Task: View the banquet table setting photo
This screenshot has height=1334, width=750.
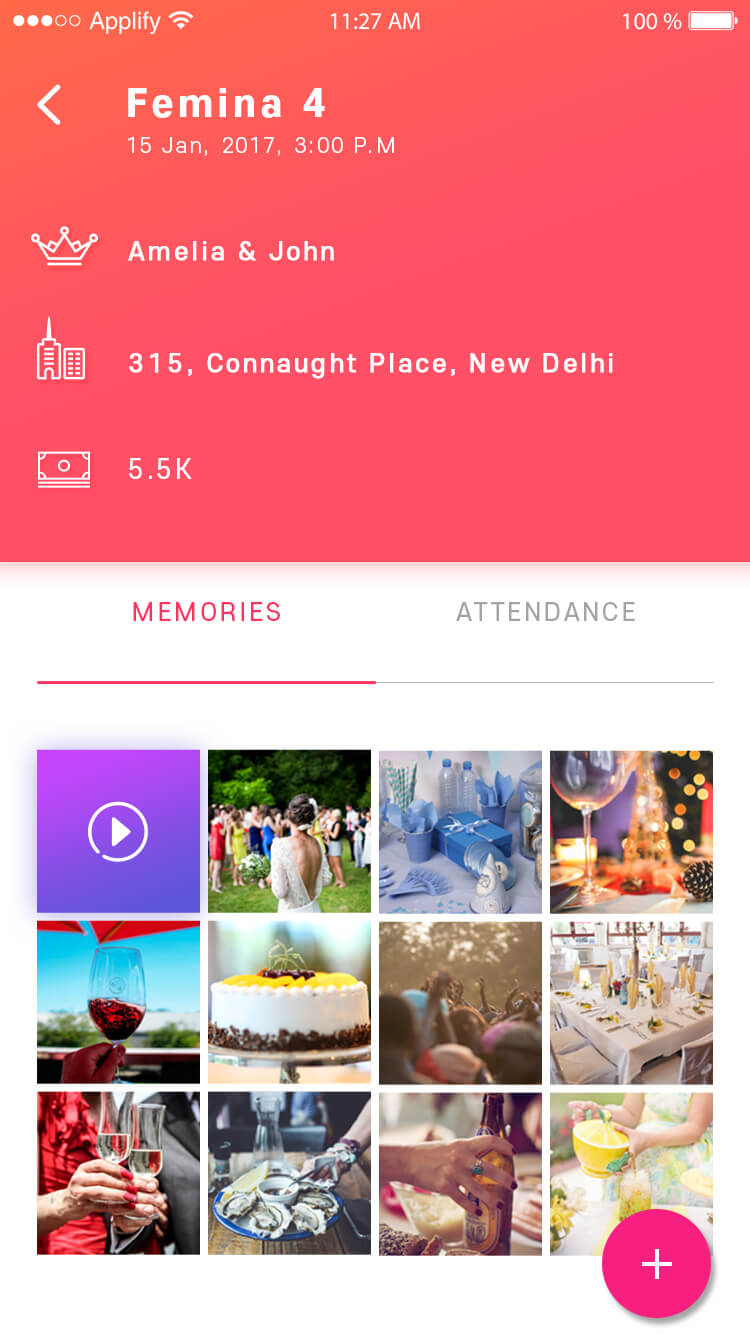Action: (631, 1002)
